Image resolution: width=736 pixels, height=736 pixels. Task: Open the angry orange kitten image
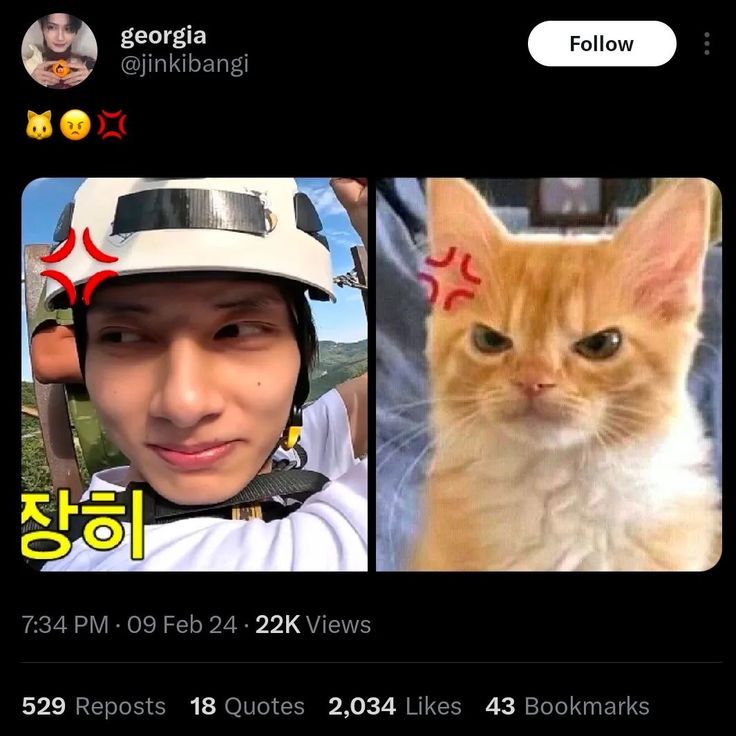click(549, 374)
